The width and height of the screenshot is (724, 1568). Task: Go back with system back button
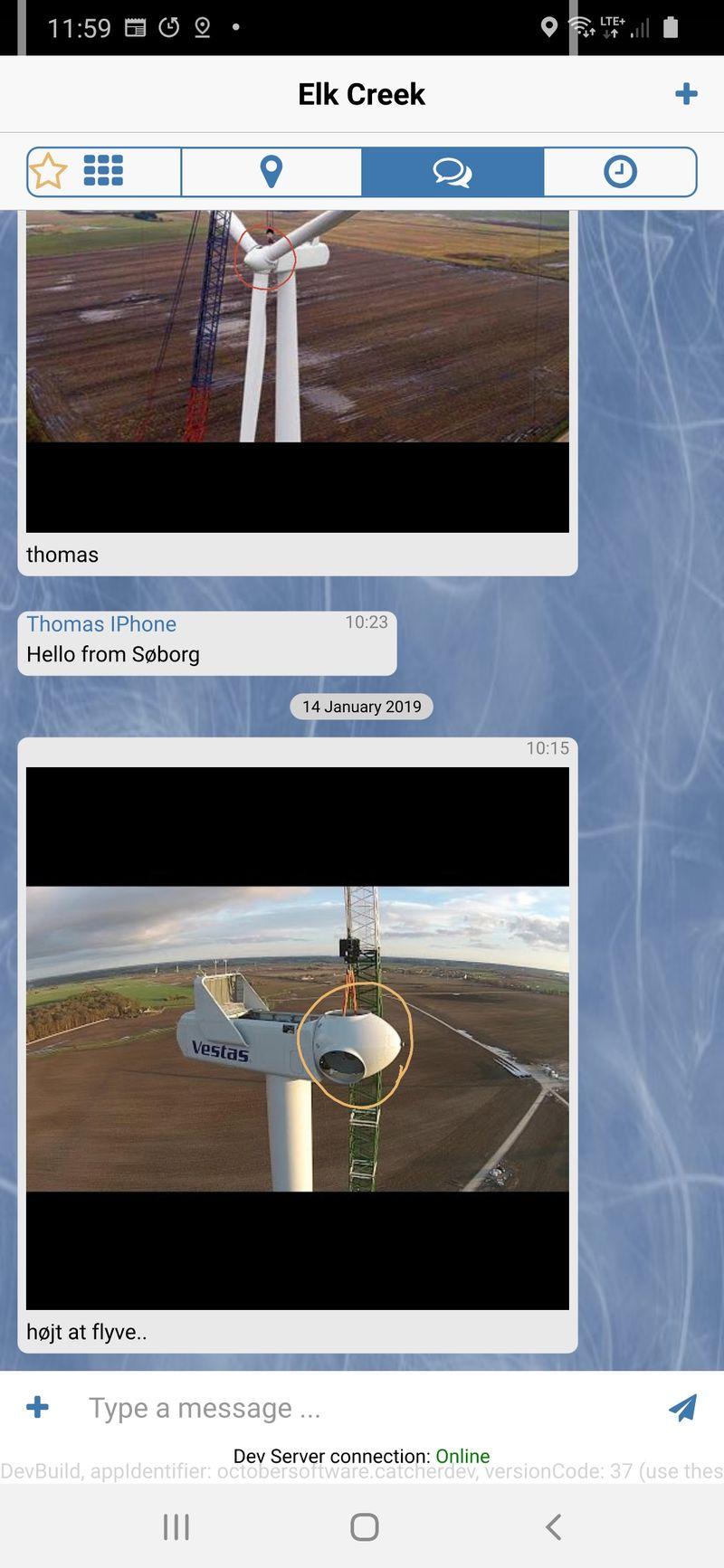point(553,1527)
